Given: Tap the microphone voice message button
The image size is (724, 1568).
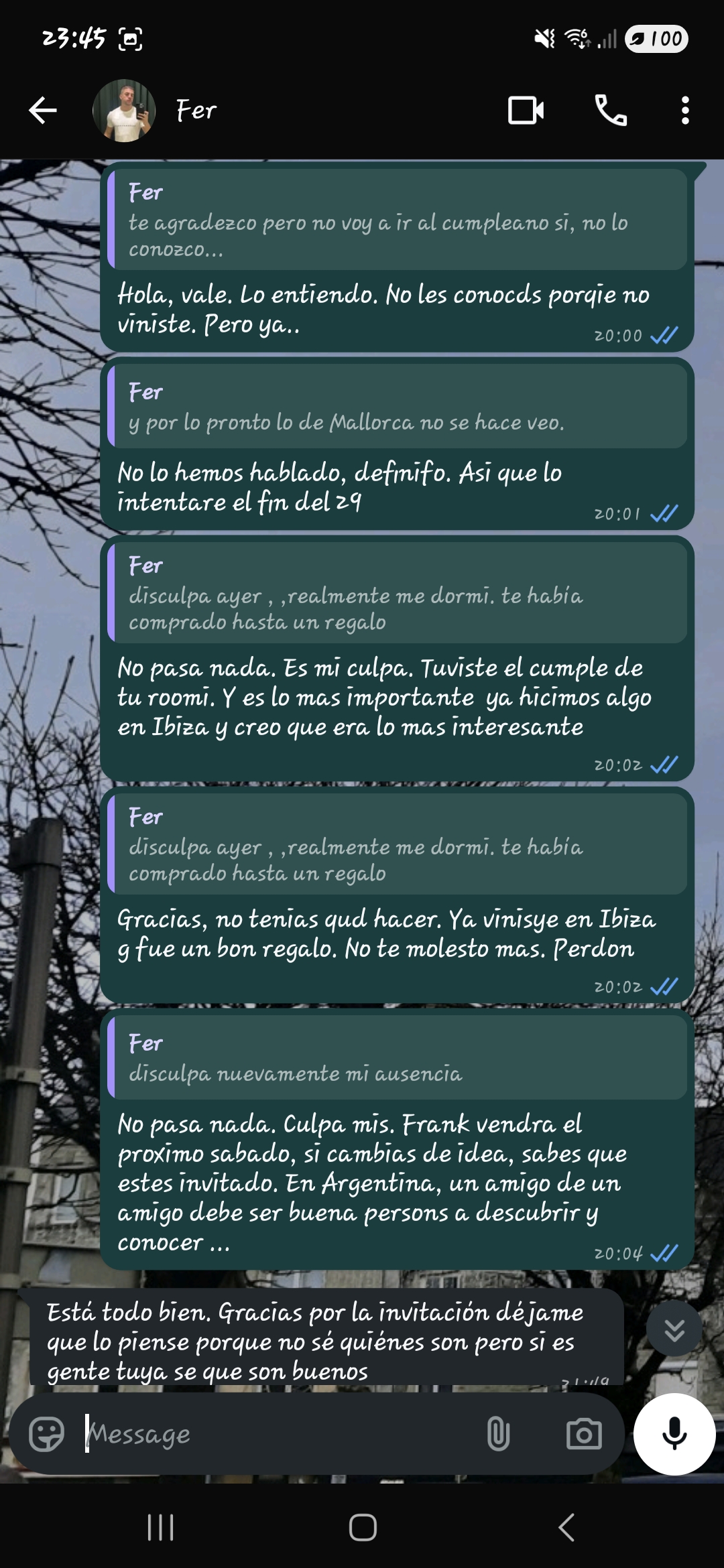Looking at the screenshot, I should coord(674,1434).
